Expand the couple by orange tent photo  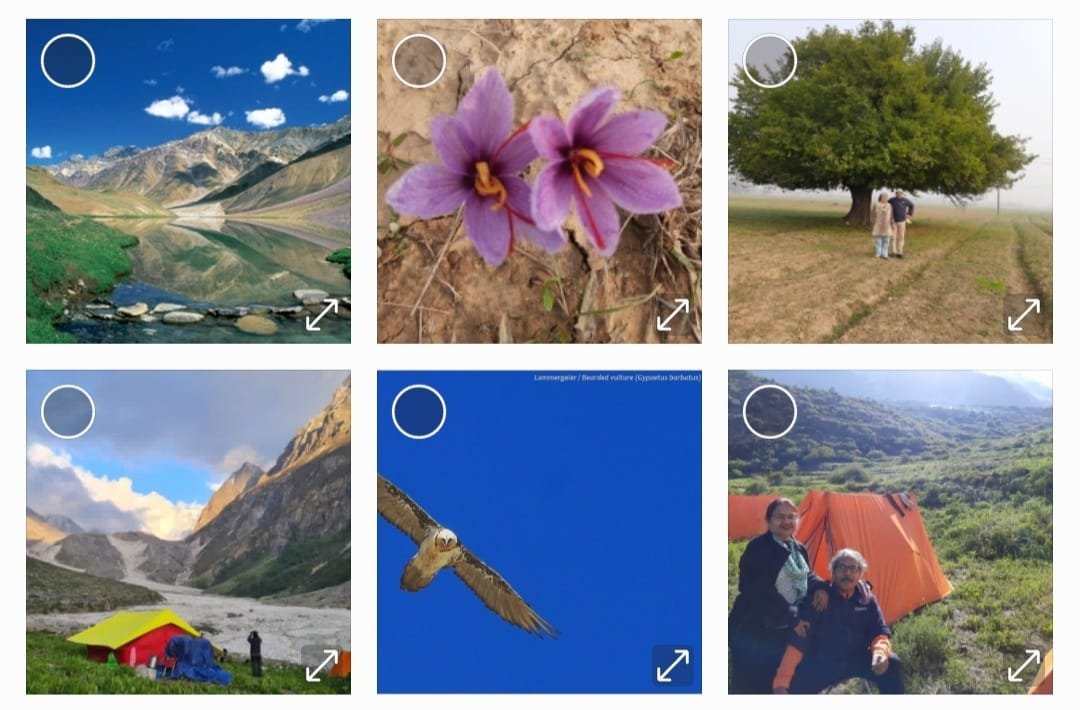1023,665
